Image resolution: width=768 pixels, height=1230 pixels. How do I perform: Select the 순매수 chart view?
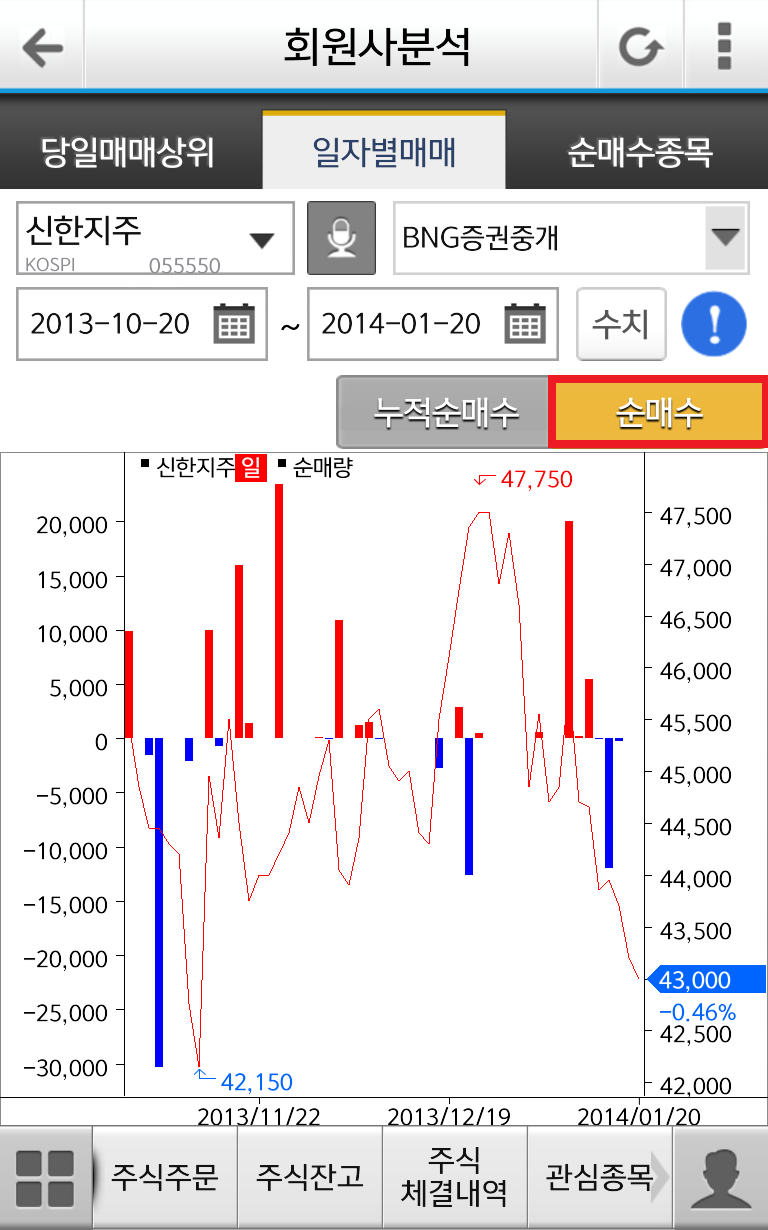658,412
